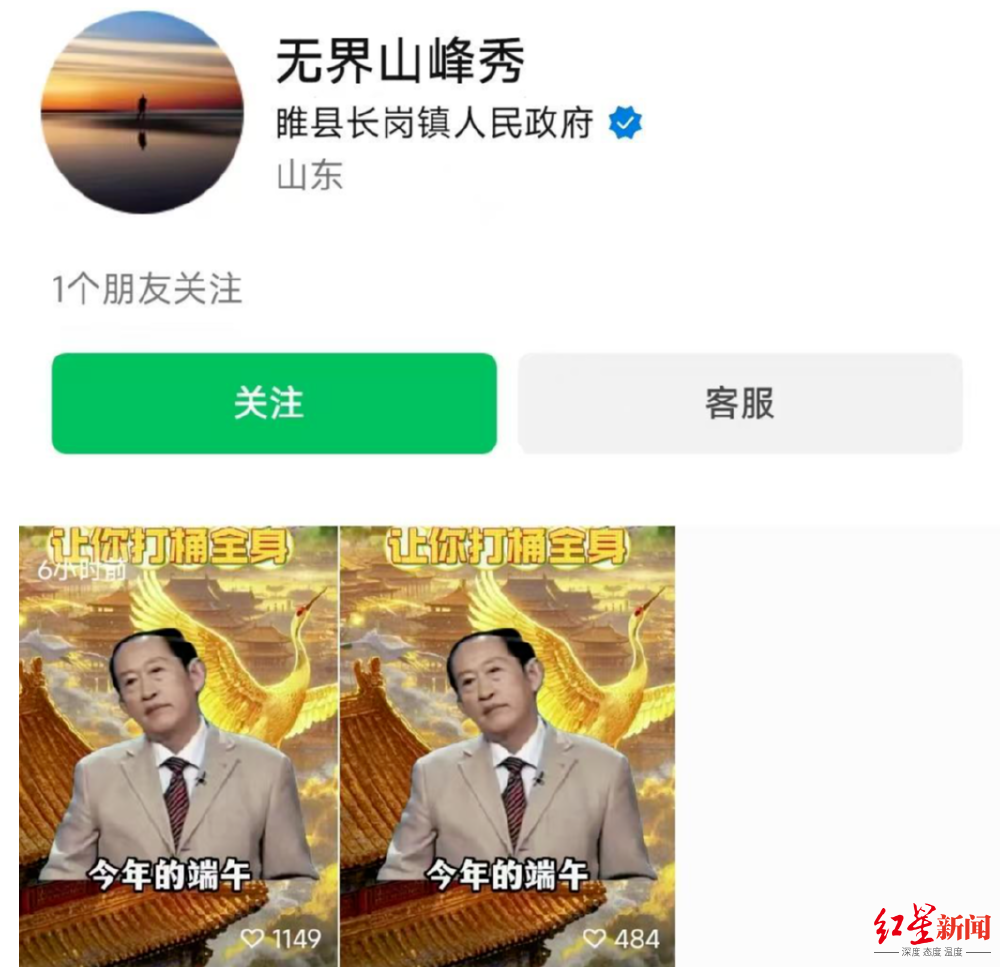View the 无界山峰秀 profile avatar
Image resolution: width=1000 pixels, height=967 pixels.
coord(142,112)
